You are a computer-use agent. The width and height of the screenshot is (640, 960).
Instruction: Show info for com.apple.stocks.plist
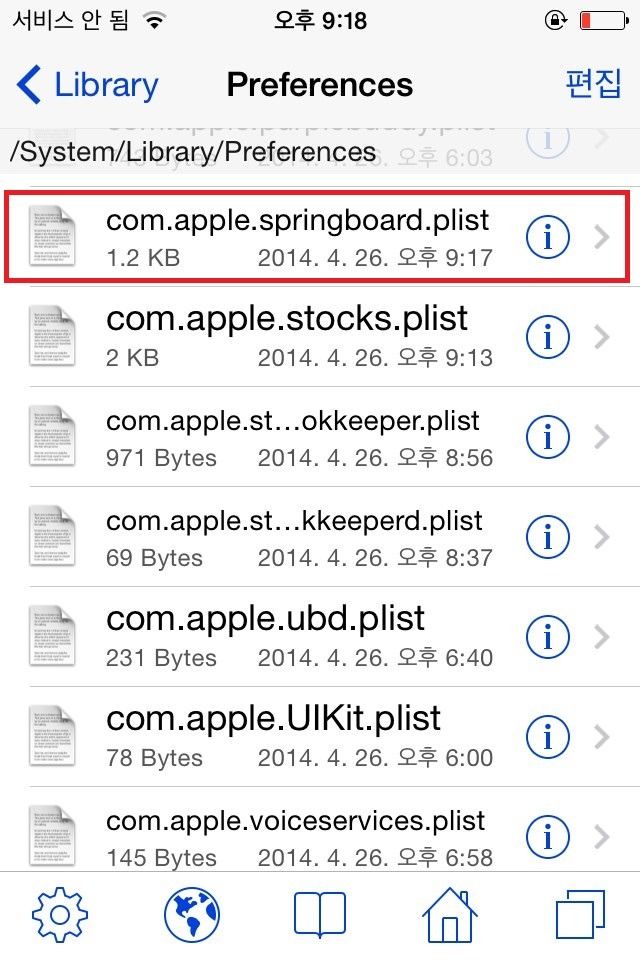[x=547, y=337]
